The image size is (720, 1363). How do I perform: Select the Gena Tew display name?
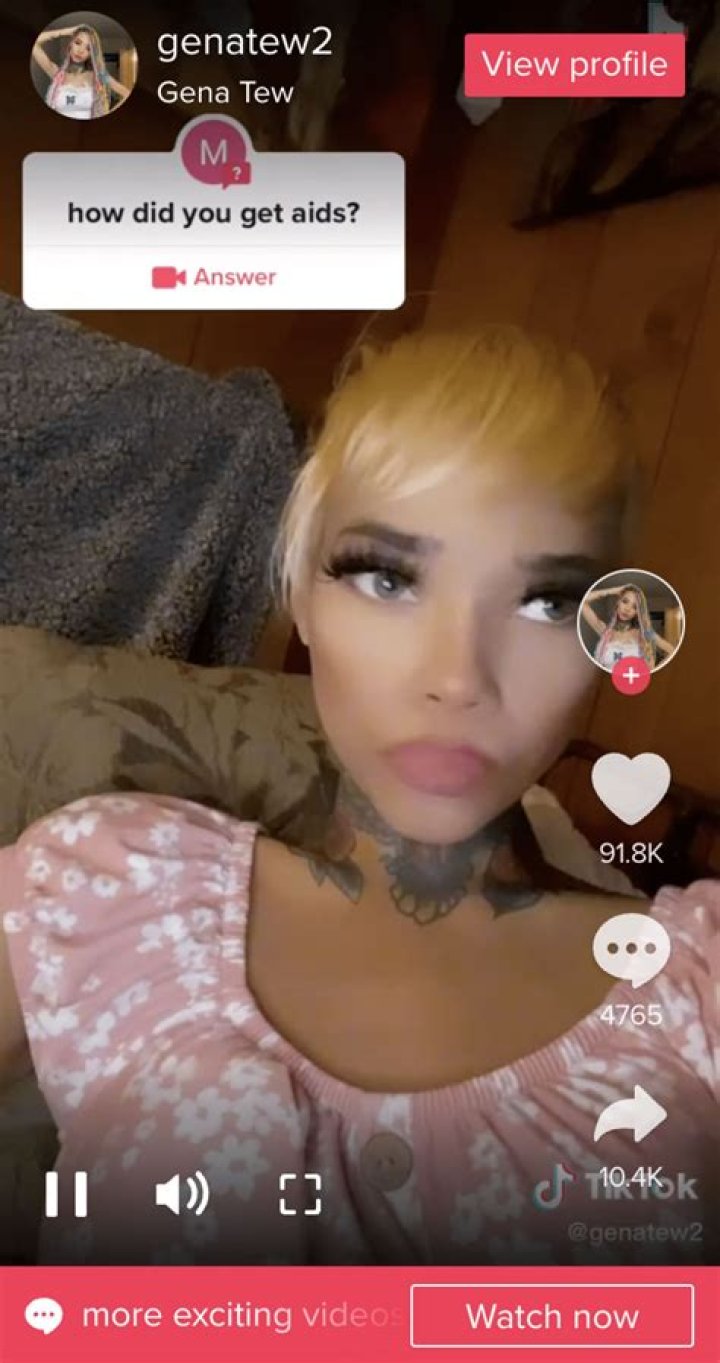coord(222,93)
